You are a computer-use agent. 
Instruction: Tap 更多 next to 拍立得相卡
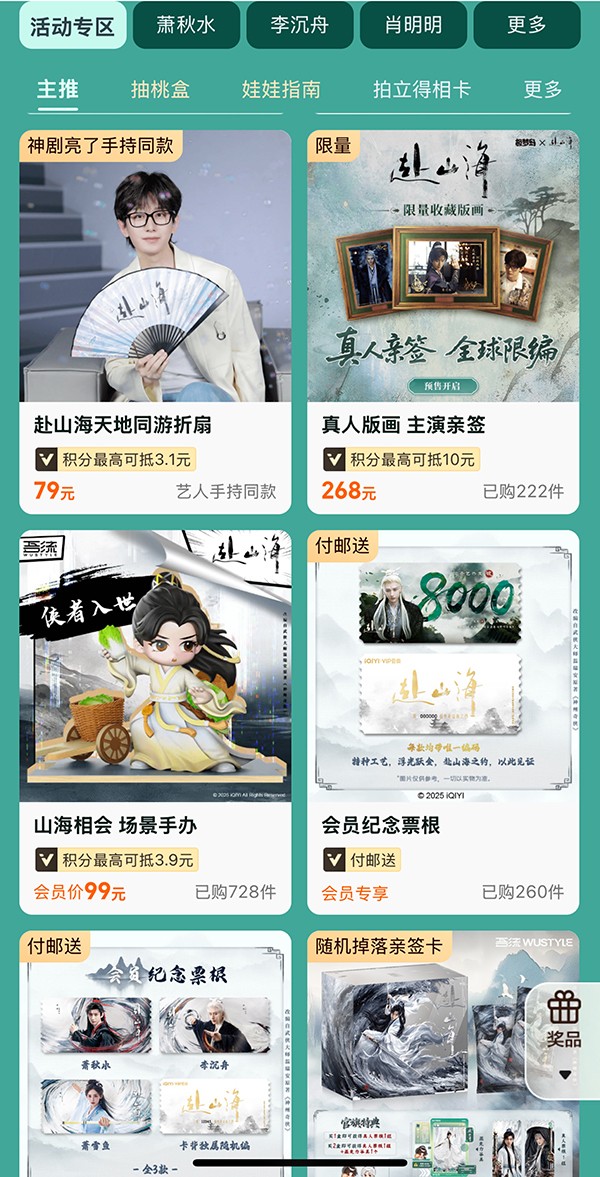tap(543, 89)
